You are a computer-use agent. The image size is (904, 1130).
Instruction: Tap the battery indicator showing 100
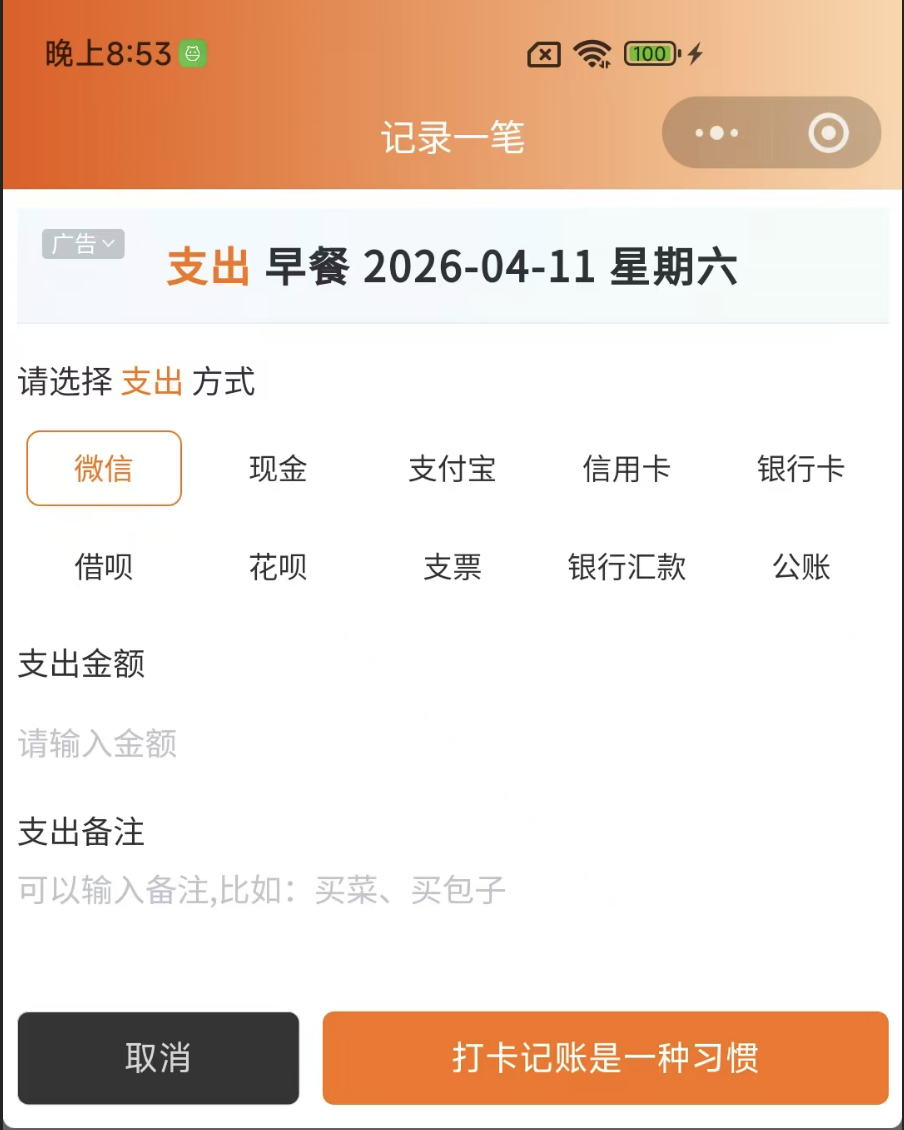(x=651, y=54)
